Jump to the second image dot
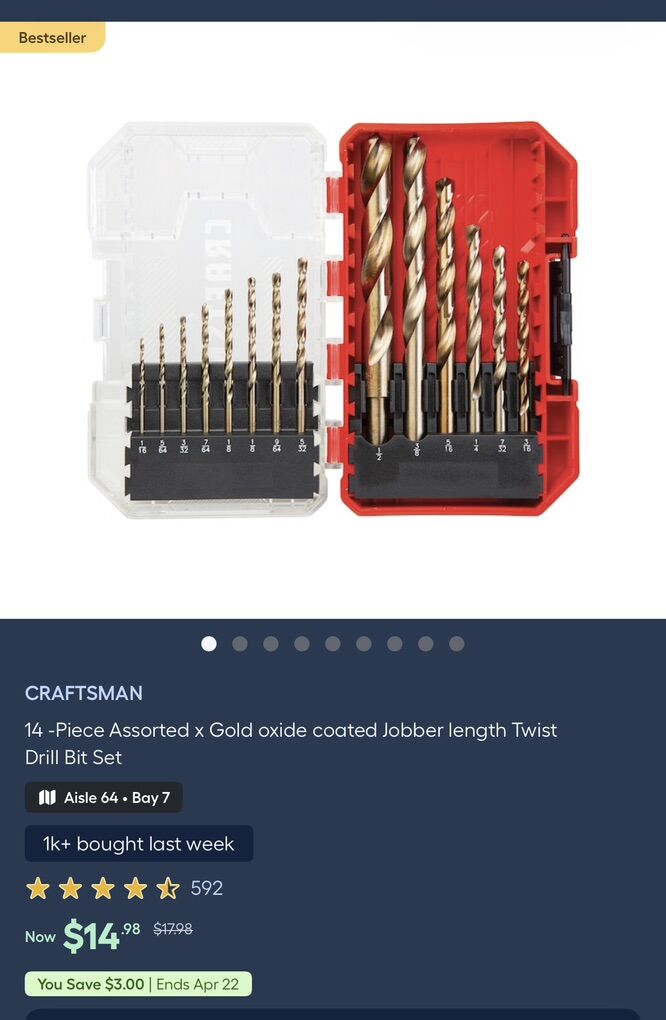The height and width of the screenshot is (1020, 666). (x=240, y=644)
